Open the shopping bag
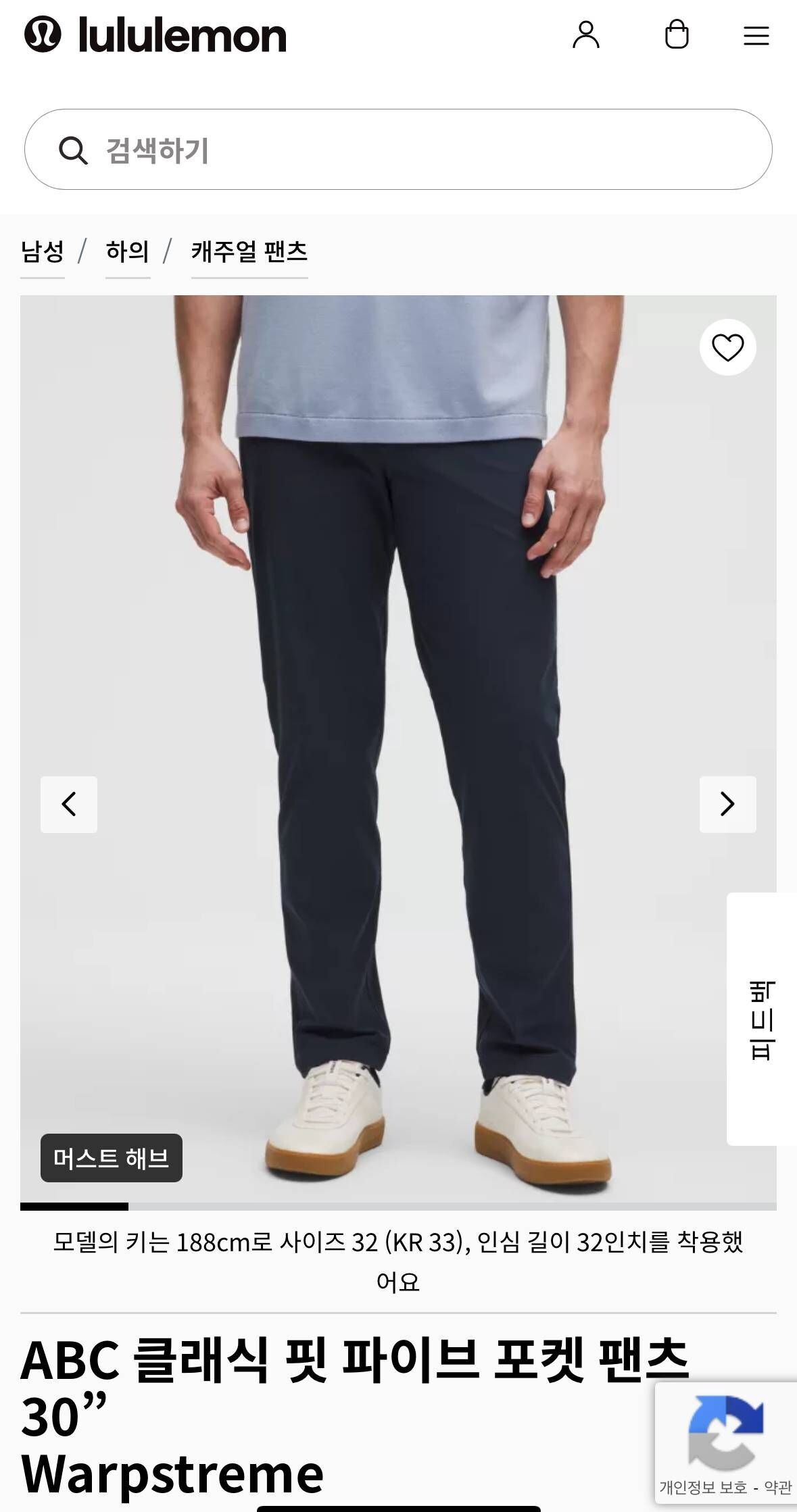Screen dimensions: 797x1512 pos(677,34)
